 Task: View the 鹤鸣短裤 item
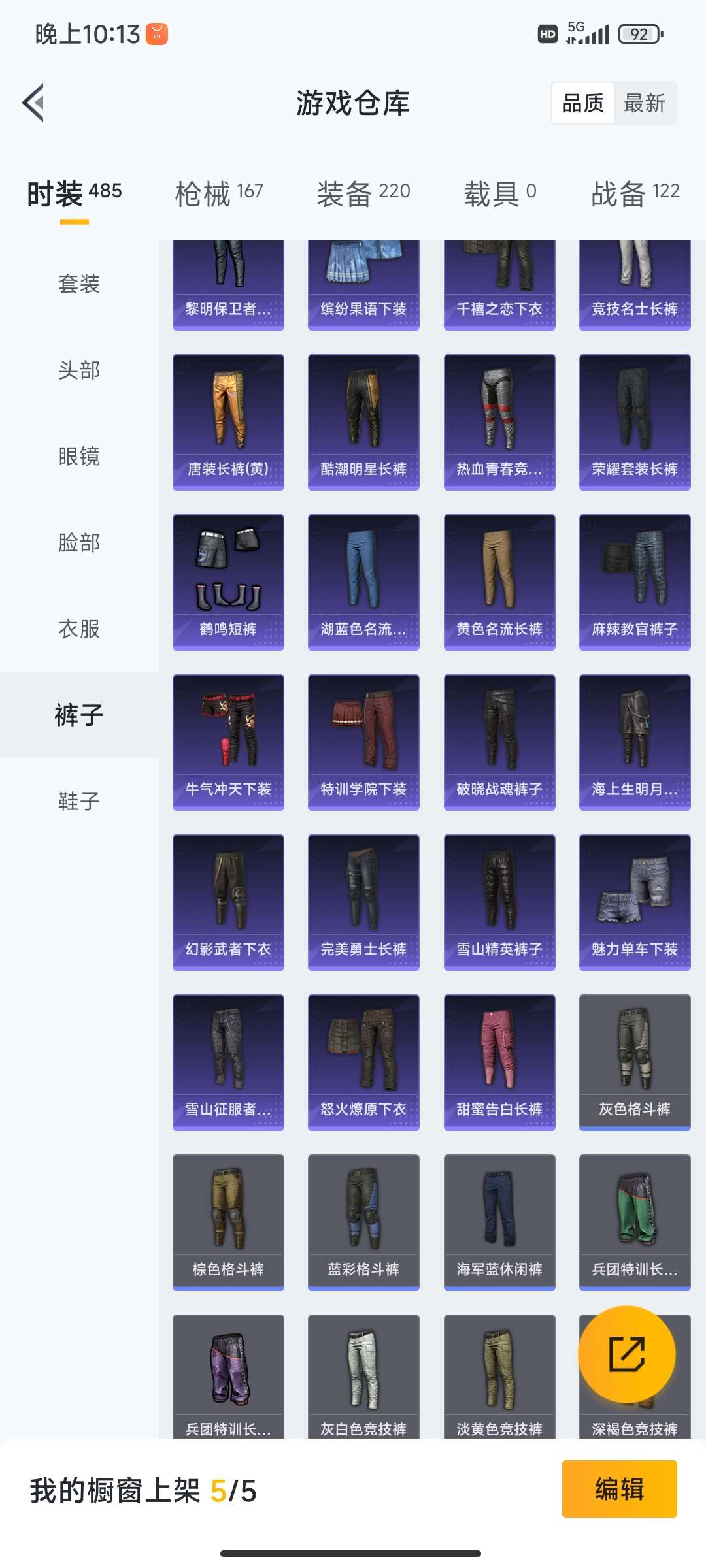tap(228, 582)
